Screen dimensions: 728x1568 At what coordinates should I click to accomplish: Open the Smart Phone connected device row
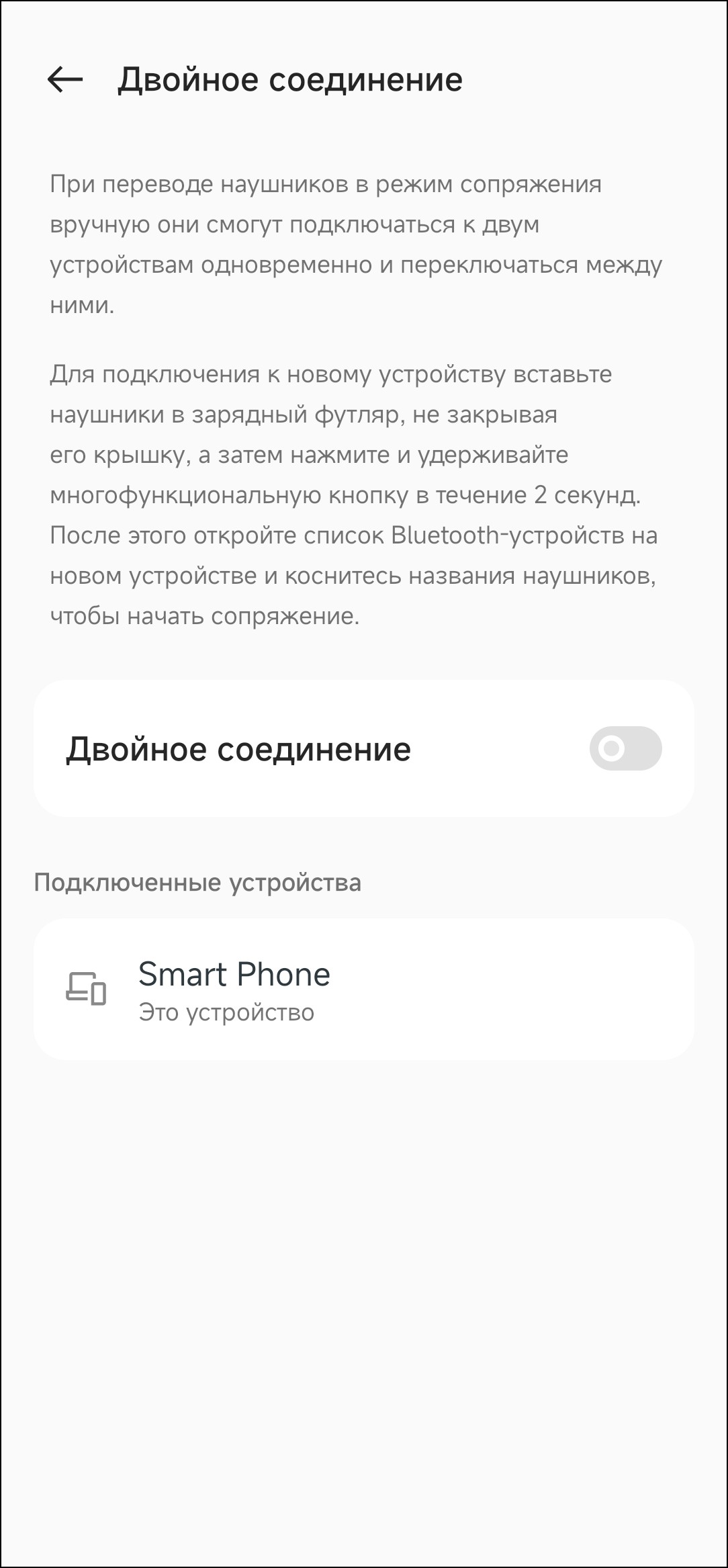363,989
